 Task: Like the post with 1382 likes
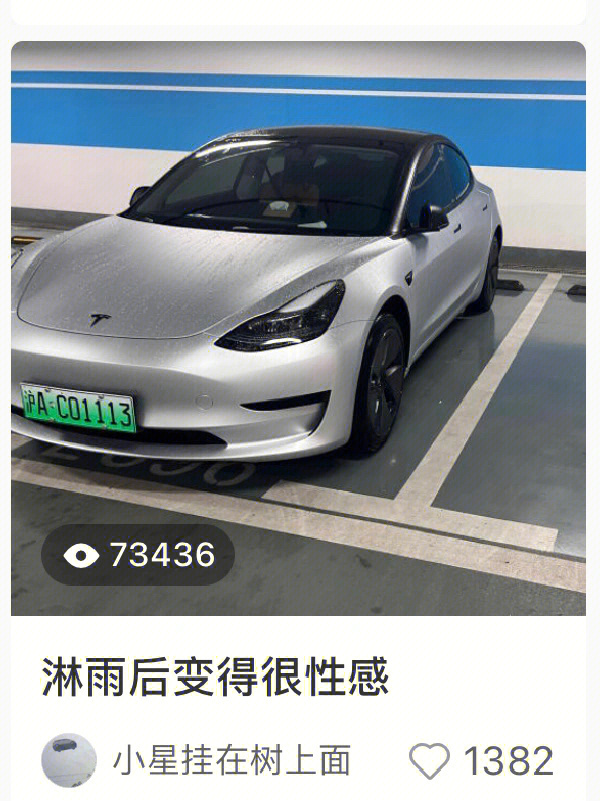430,761
